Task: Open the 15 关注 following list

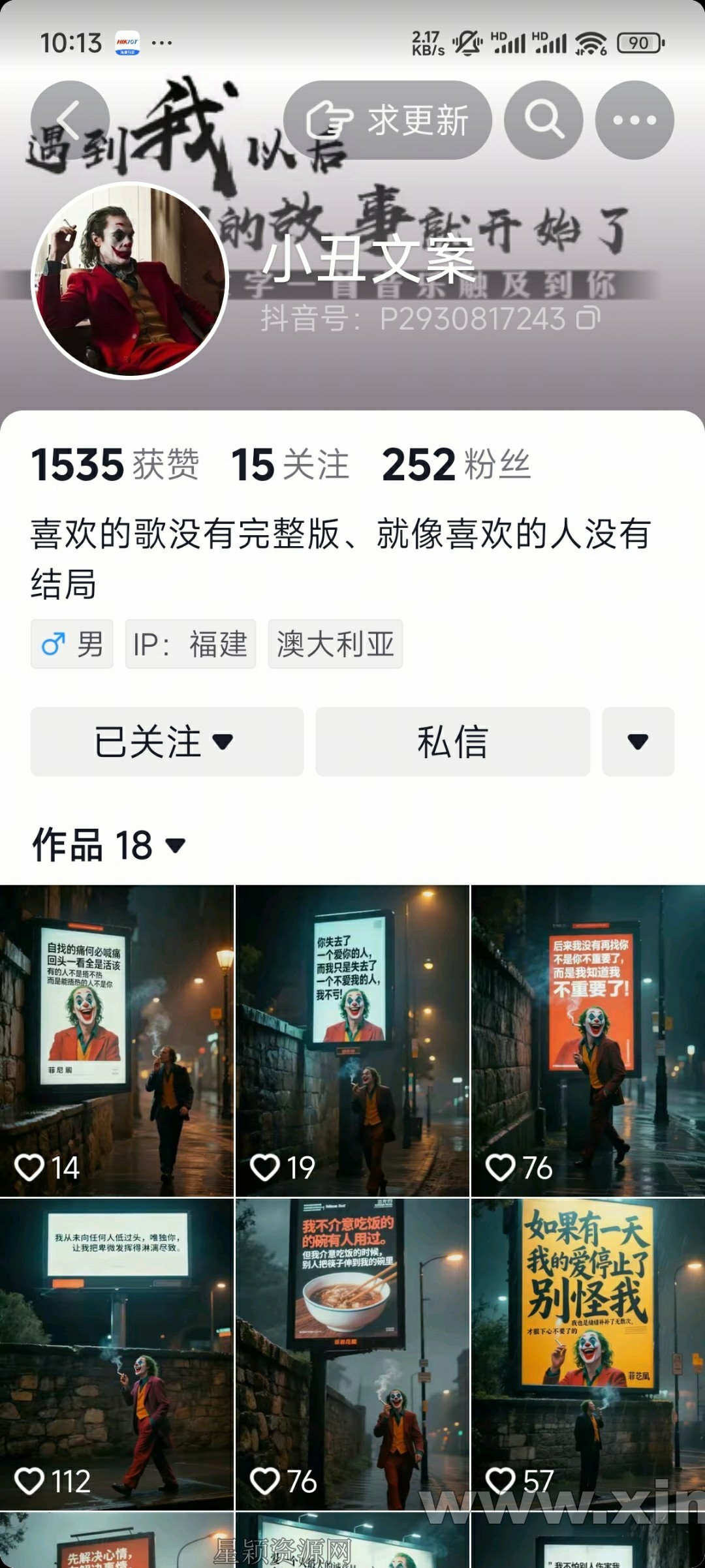Action: (x=290, y=465)
